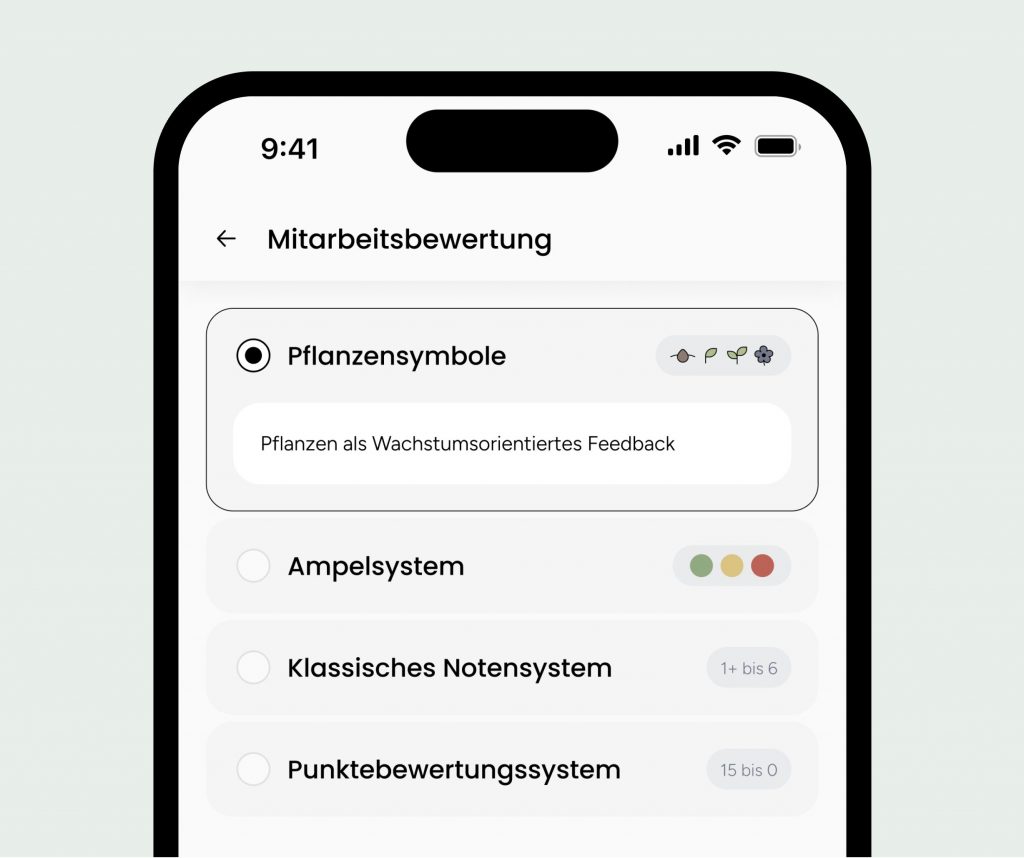Select the Pflanzensymbole option
This screenshot has width=1024, height=858.
(x=254, y=356)
